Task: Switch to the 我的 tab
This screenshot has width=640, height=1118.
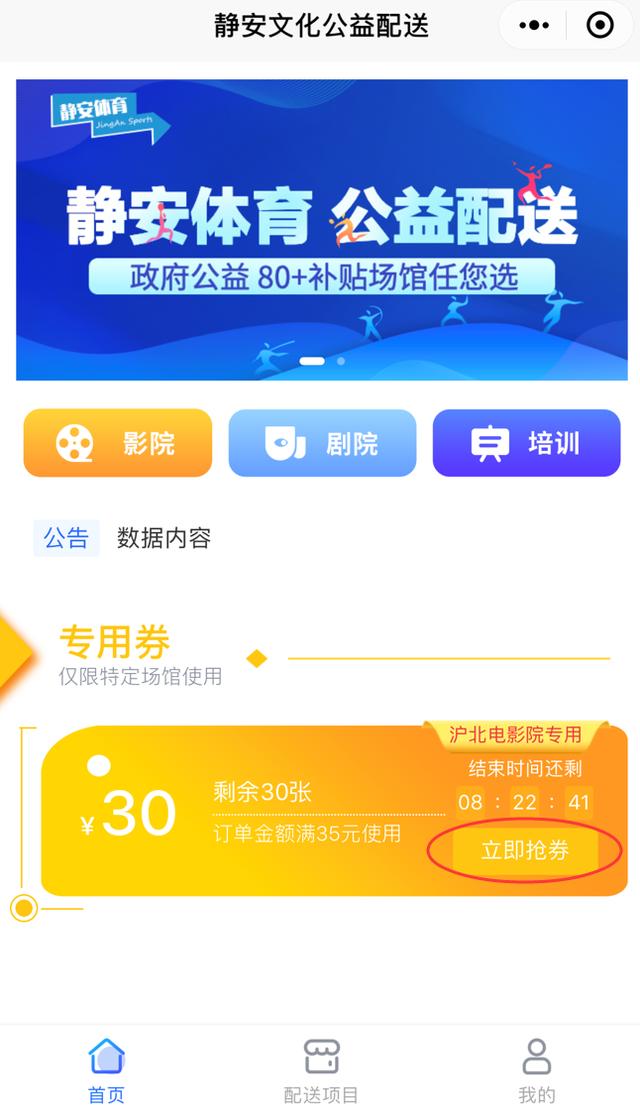Action: point(537,1070)
